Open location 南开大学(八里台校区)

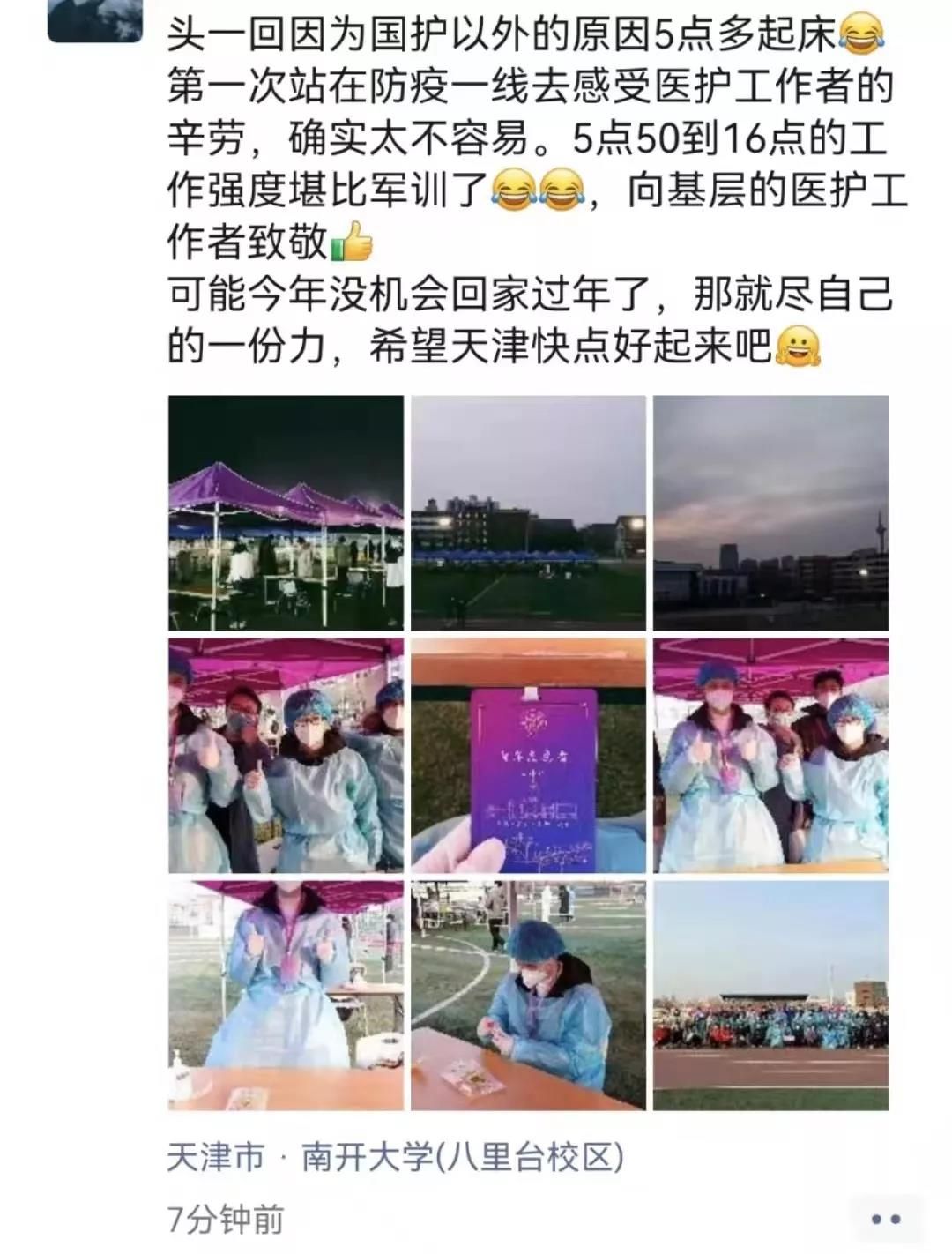point(462,1157)
